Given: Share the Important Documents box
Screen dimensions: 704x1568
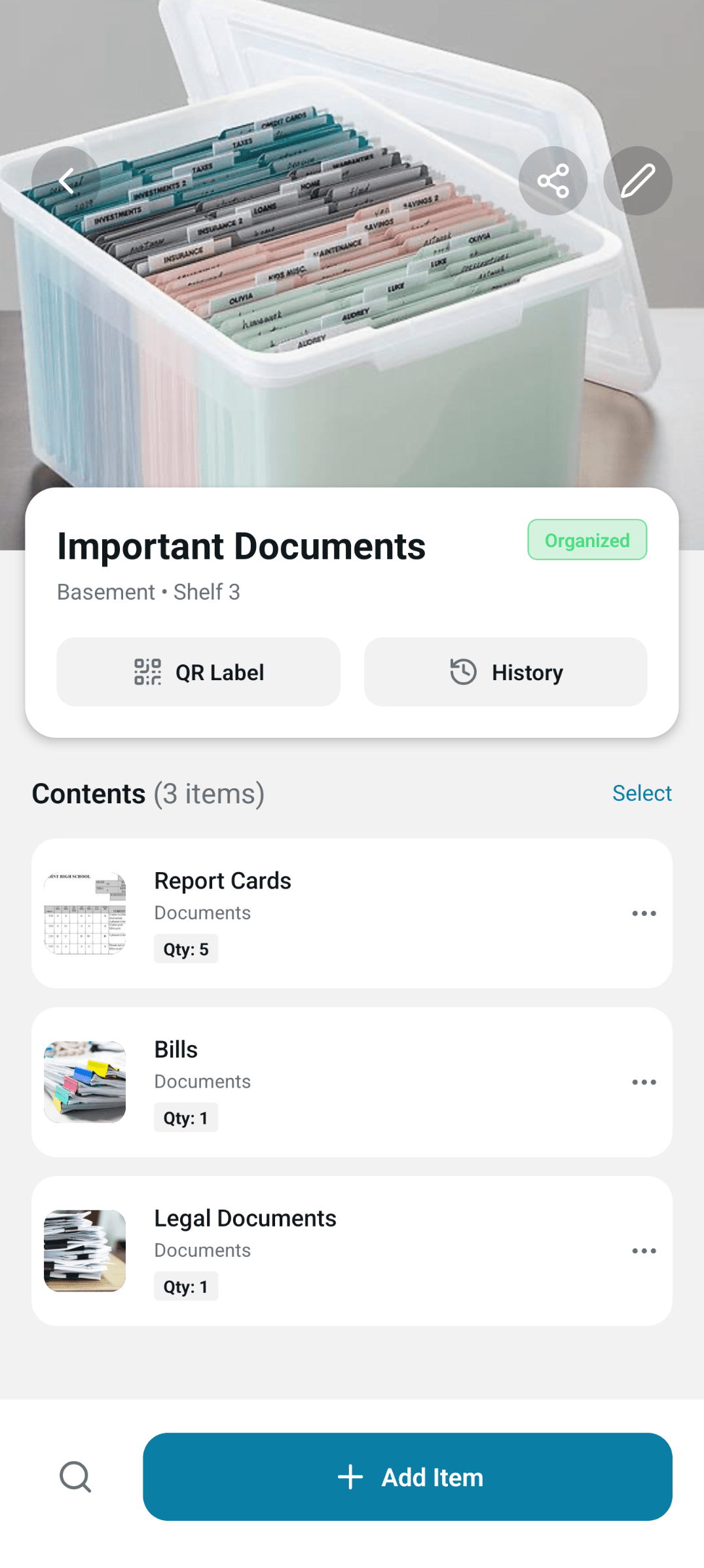Looking at the screenshot, I should point(553,181).
